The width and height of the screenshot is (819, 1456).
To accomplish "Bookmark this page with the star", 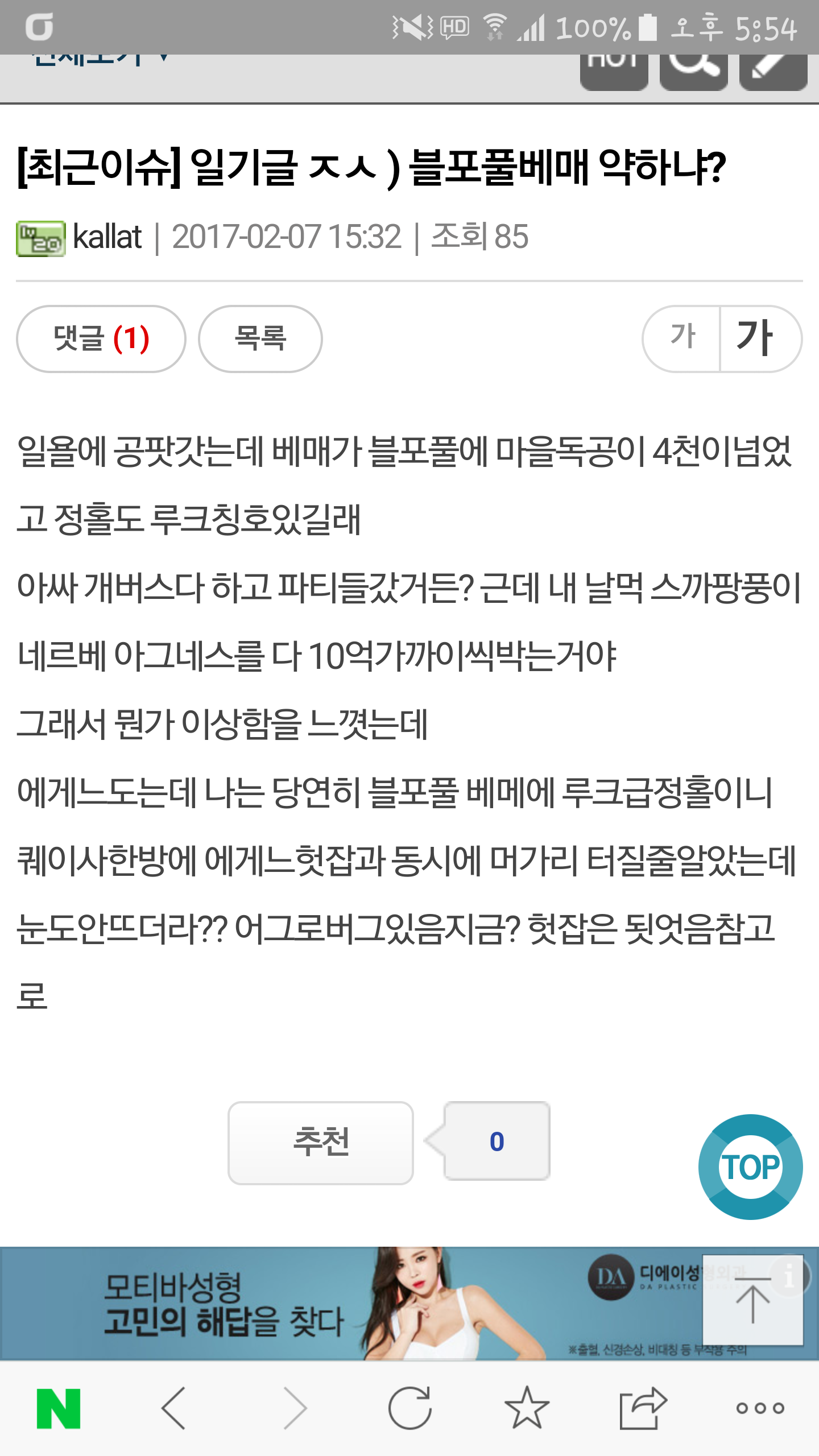I will [527, 1408].
